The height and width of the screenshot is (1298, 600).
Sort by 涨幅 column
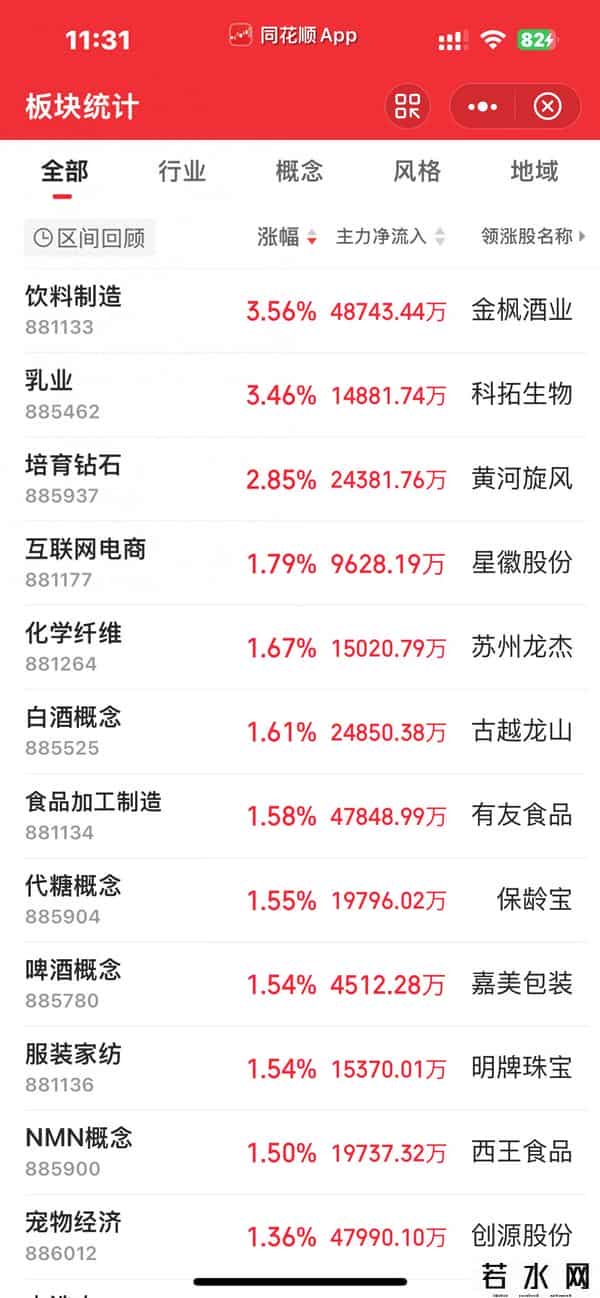coord(287,237)
